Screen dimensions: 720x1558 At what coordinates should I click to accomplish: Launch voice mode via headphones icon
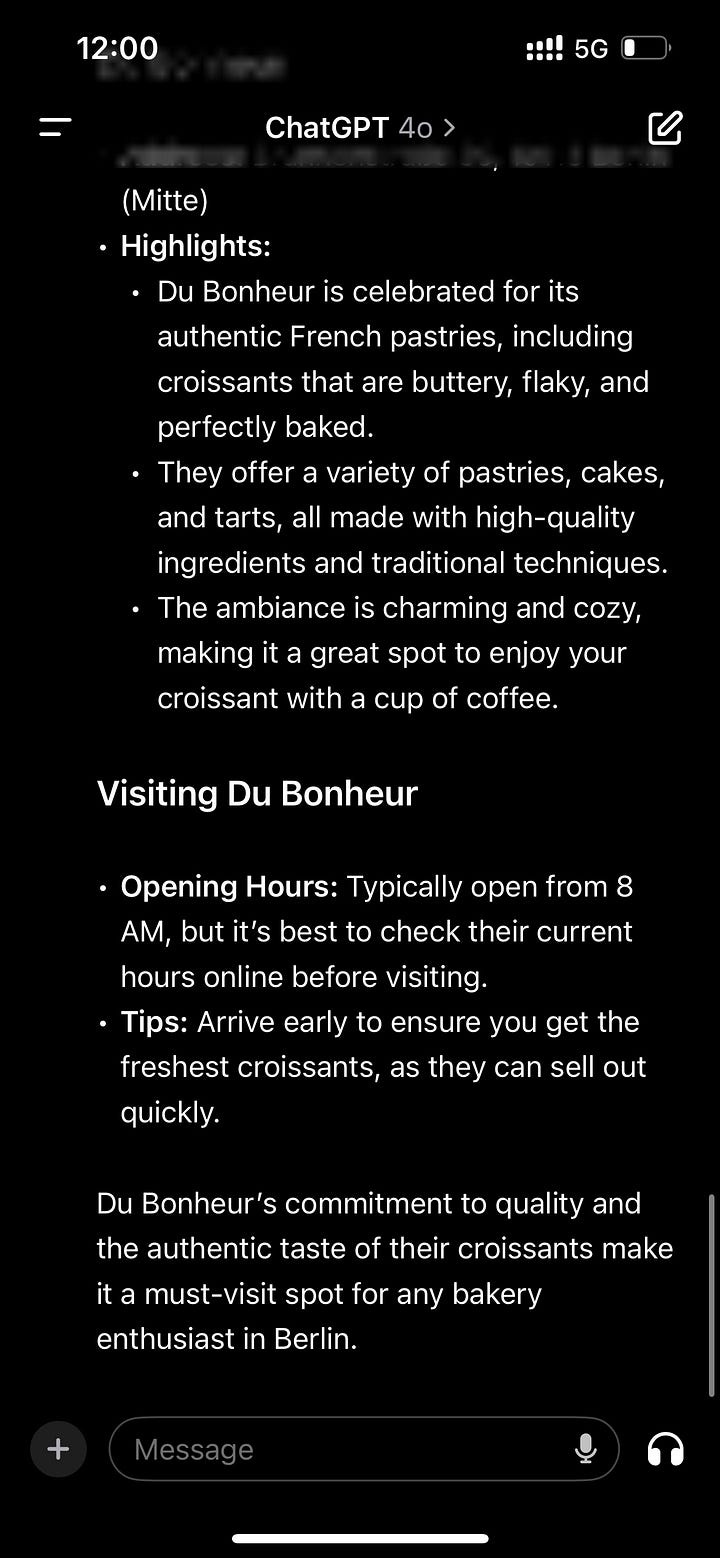pos(666,1449)
